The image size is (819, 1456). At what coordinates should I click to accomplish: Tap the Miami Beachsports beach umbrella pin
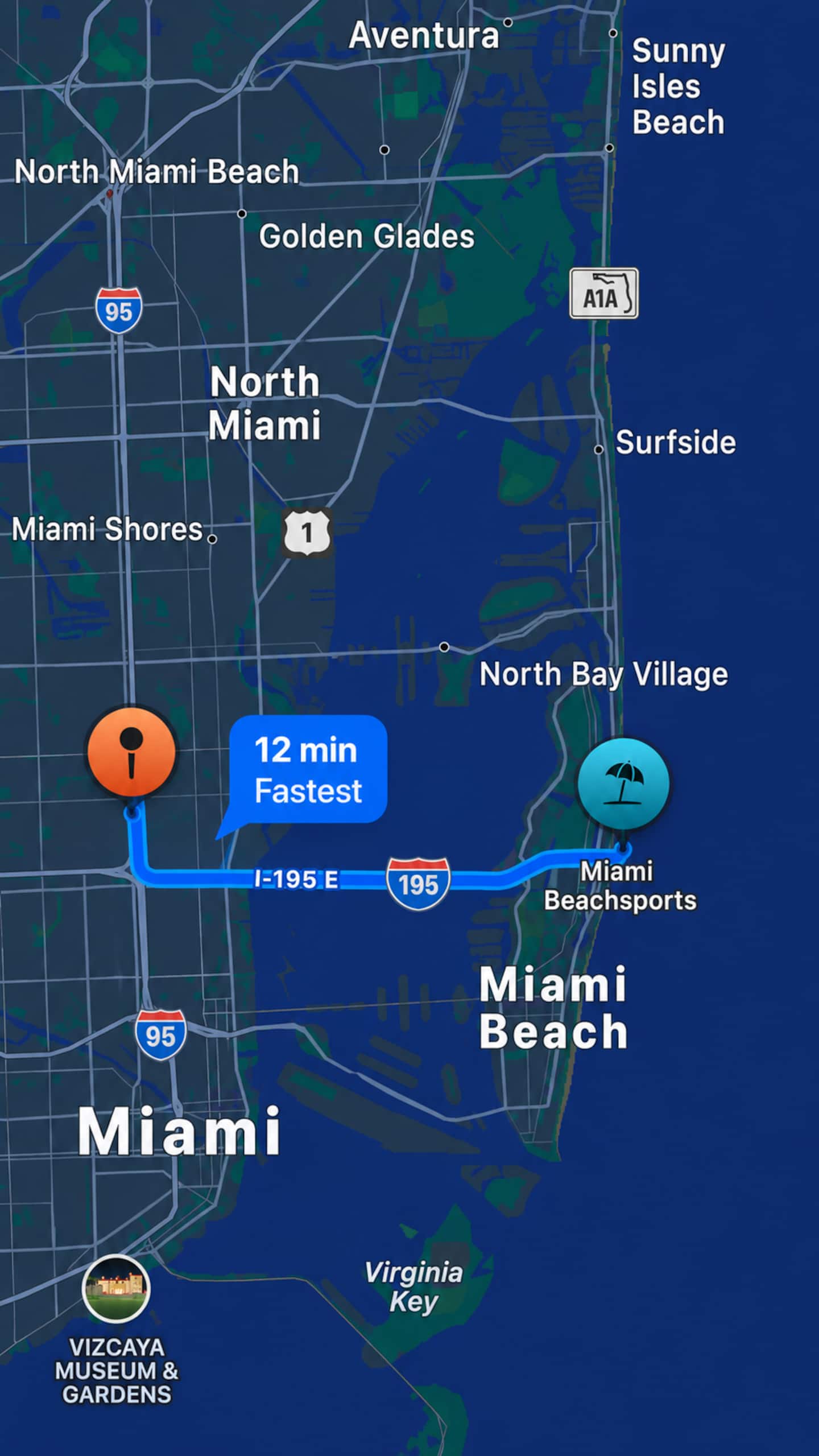(x=623, y=783)
